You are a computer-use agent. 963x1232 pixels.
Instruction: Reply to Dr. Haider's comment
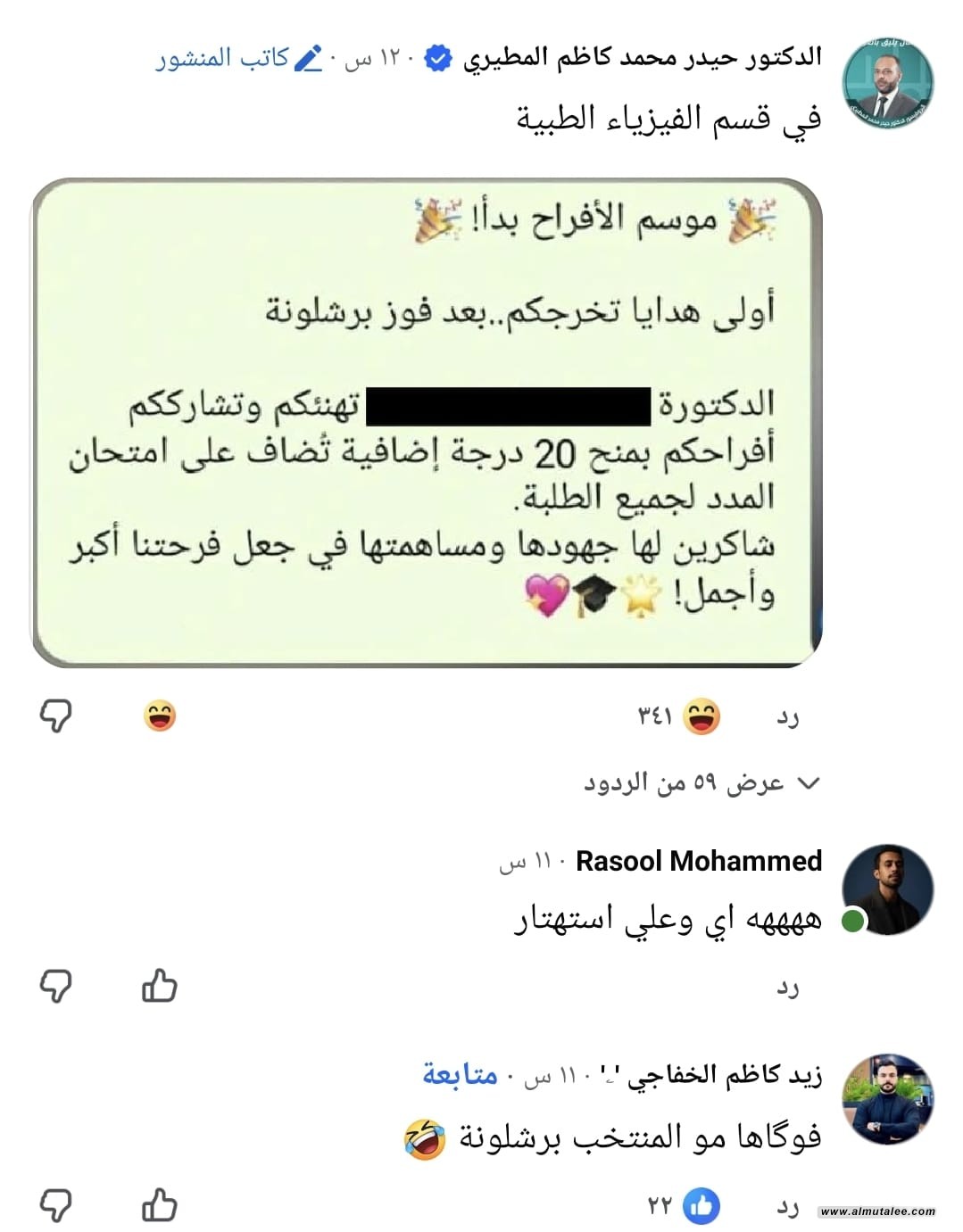point(786,716)
